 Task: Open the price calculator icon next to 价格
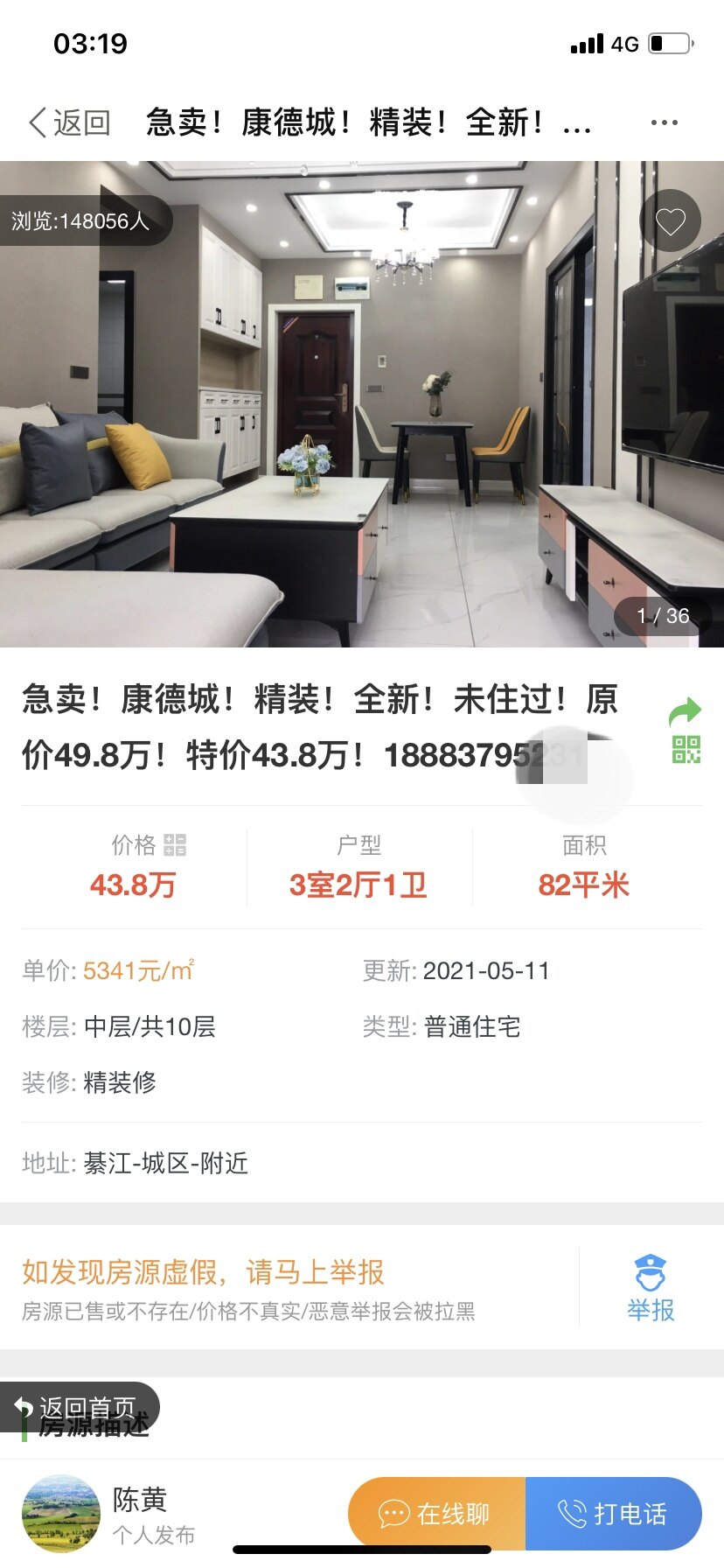175,844
